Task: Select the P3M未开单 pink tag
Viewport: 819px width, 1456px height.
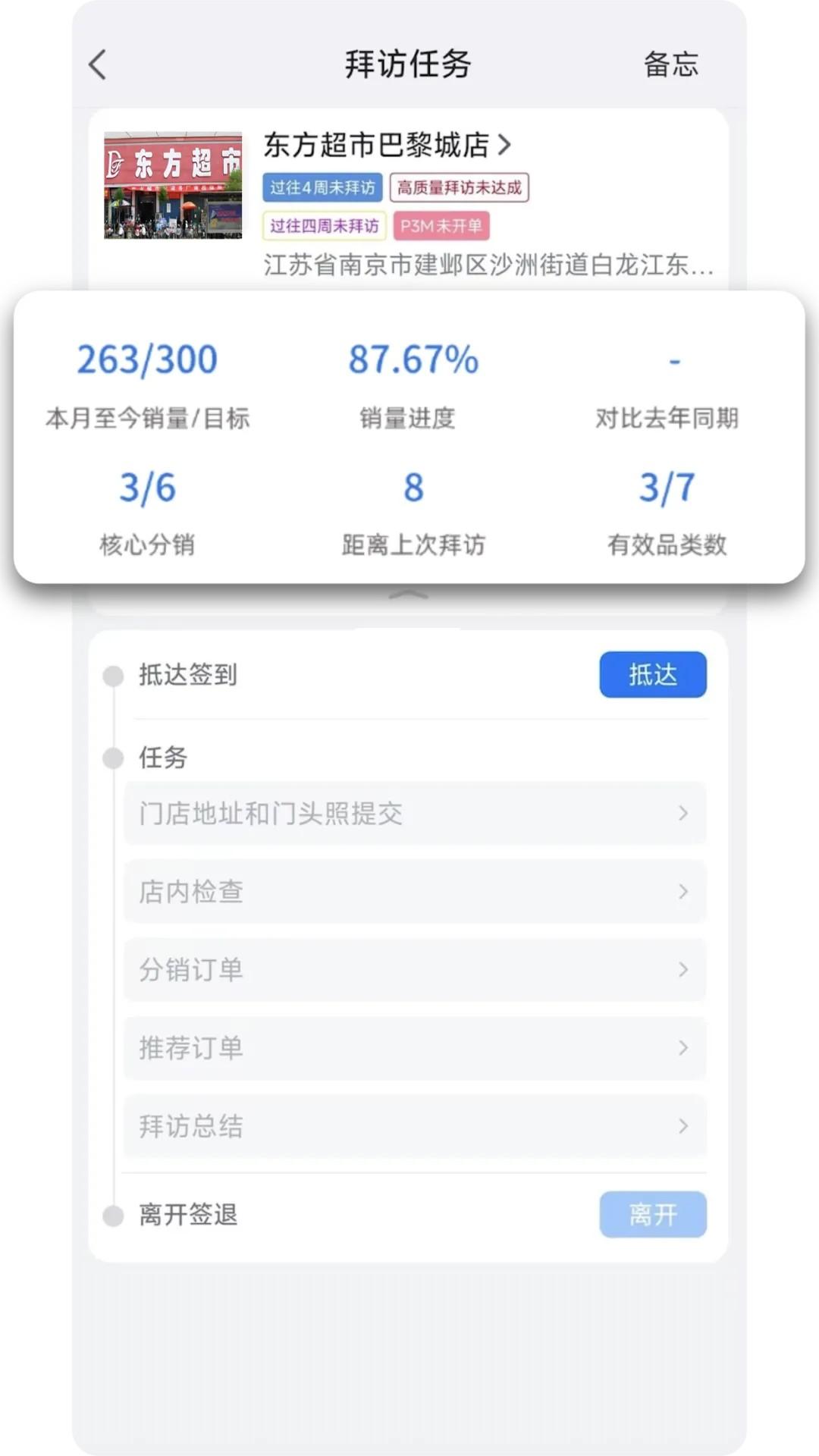Action: pos(441,226)
